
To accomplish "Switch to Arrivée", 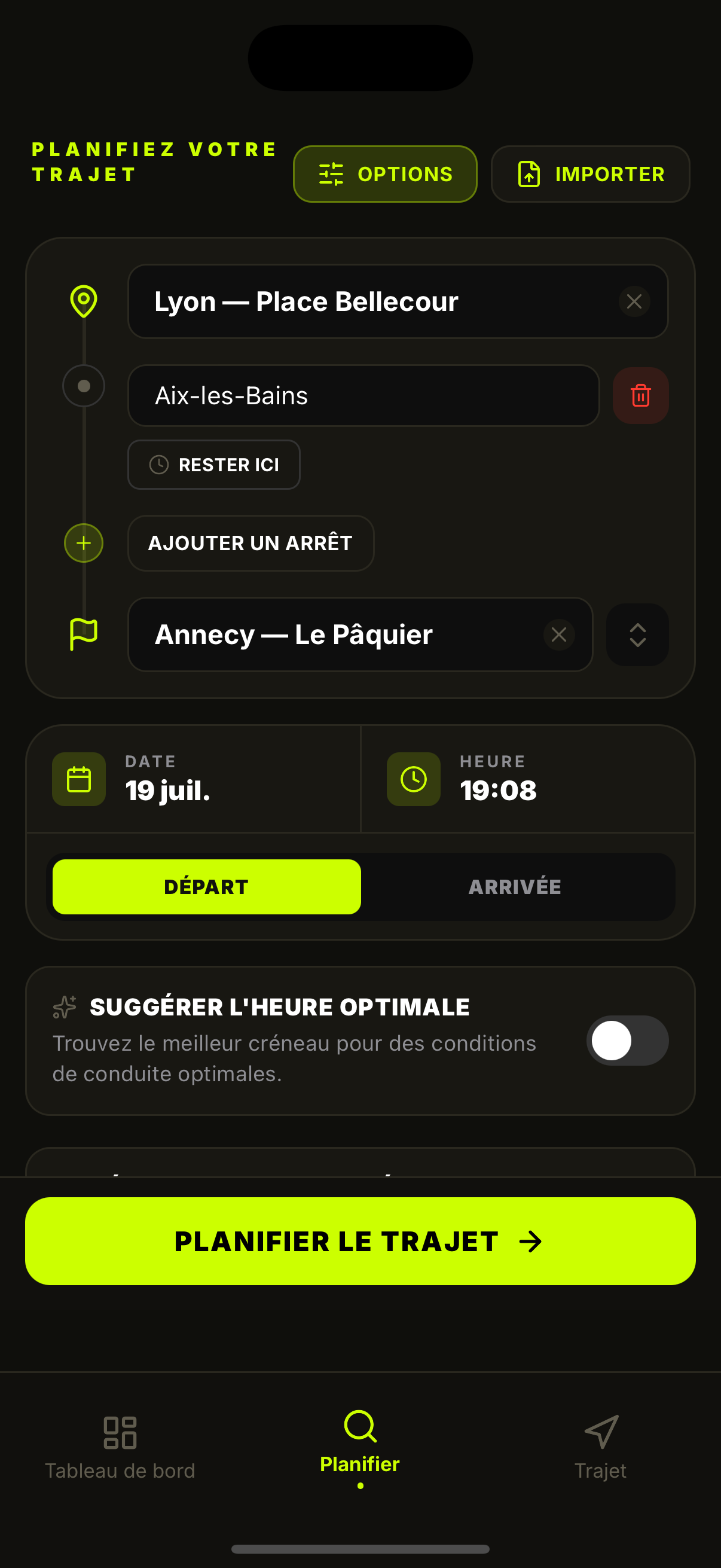I will tap(515, 887).
